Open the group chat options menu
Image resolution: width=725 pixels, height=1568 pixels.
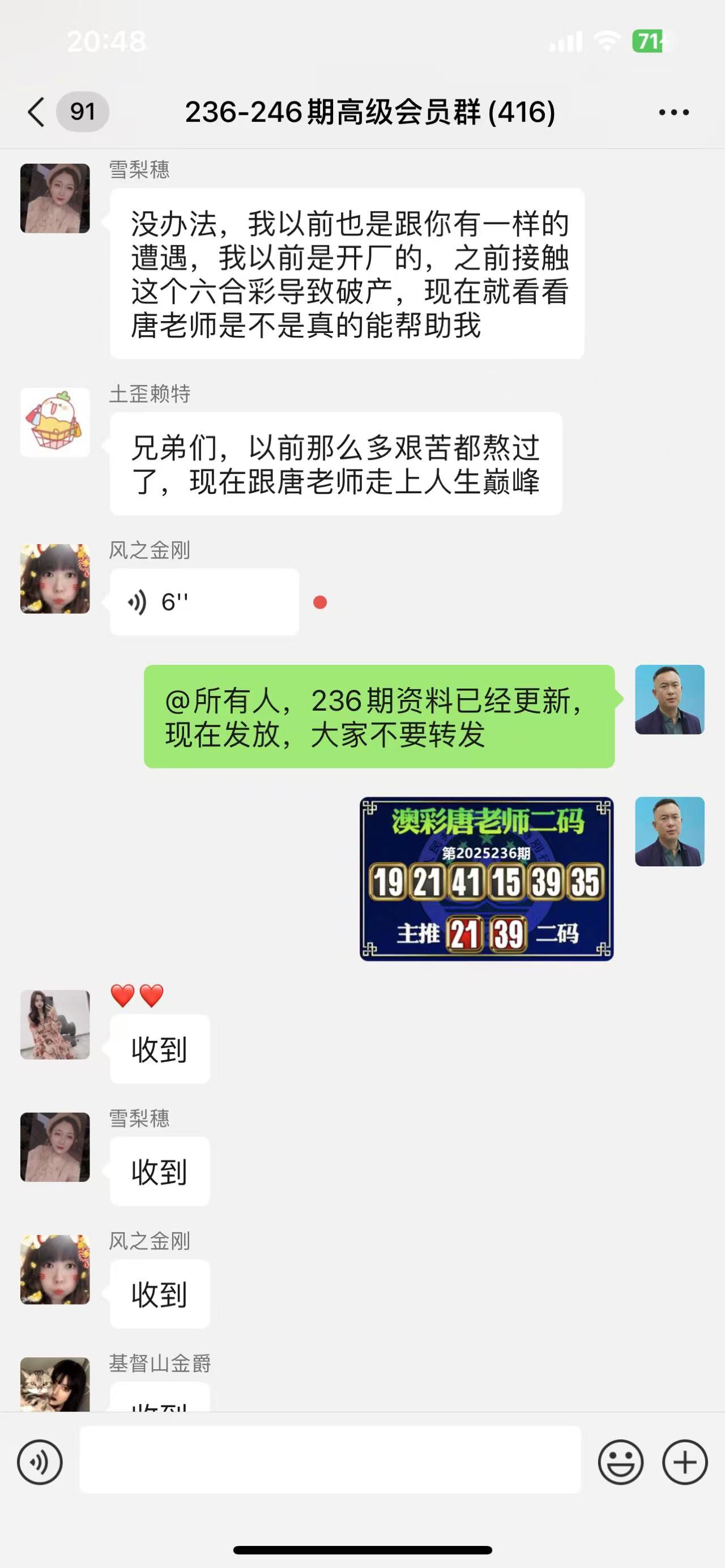[x=674, y=112]
